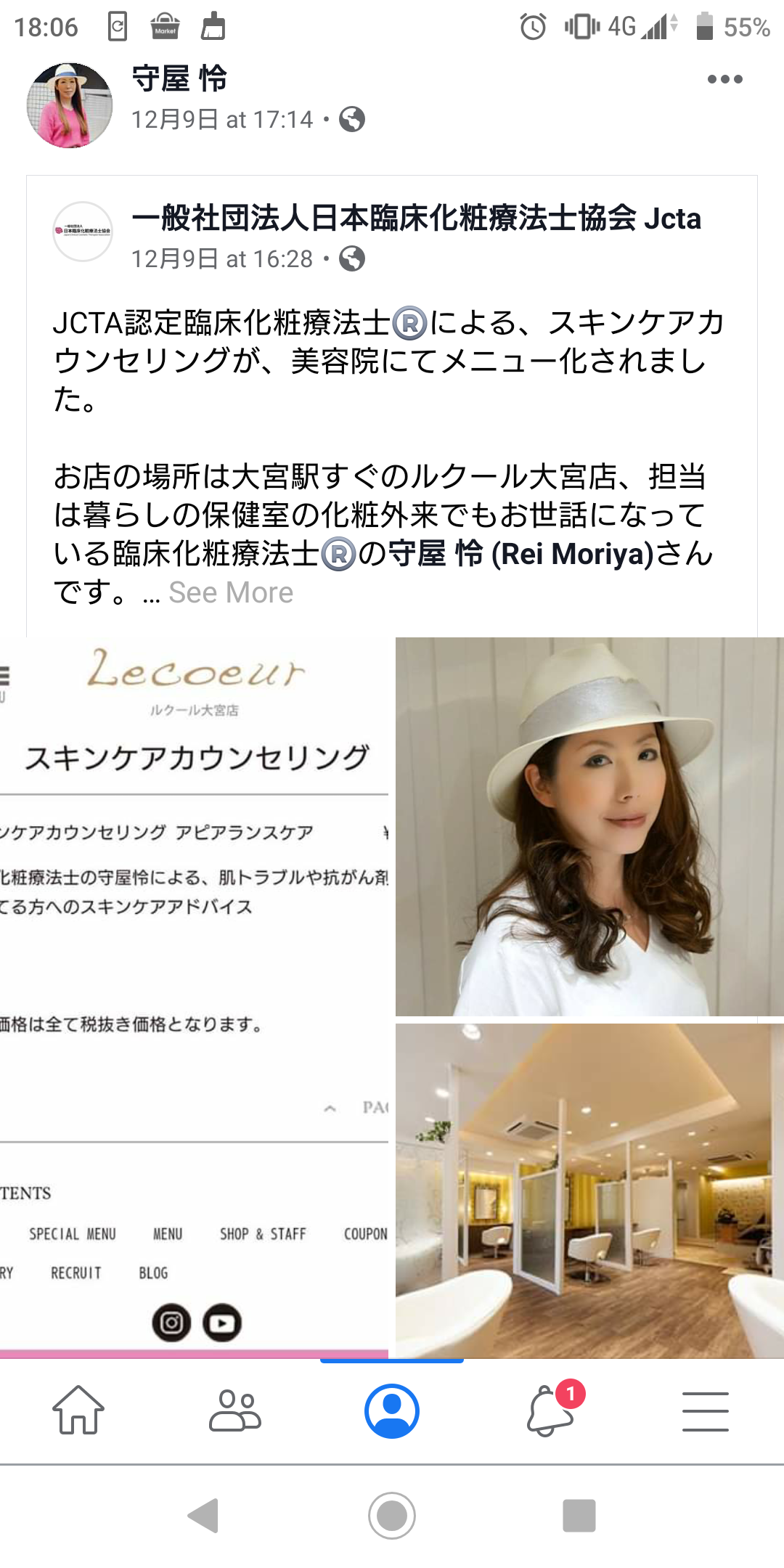Open the post's three-dot overflow menu
The height and width of the screenshot is (1568, 784).
(x=724, y=80)
